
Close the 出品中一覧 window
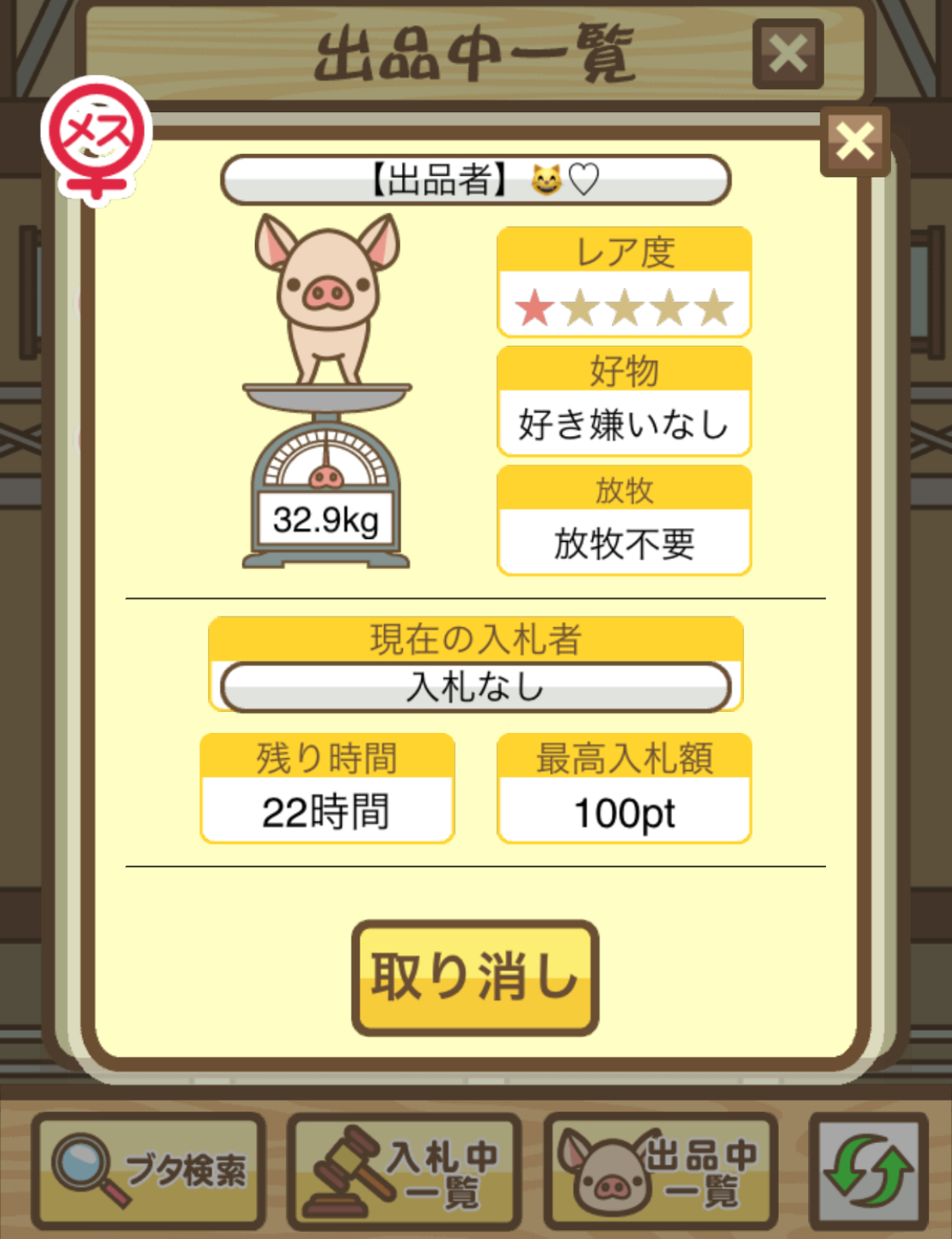(x=788, y=55)
